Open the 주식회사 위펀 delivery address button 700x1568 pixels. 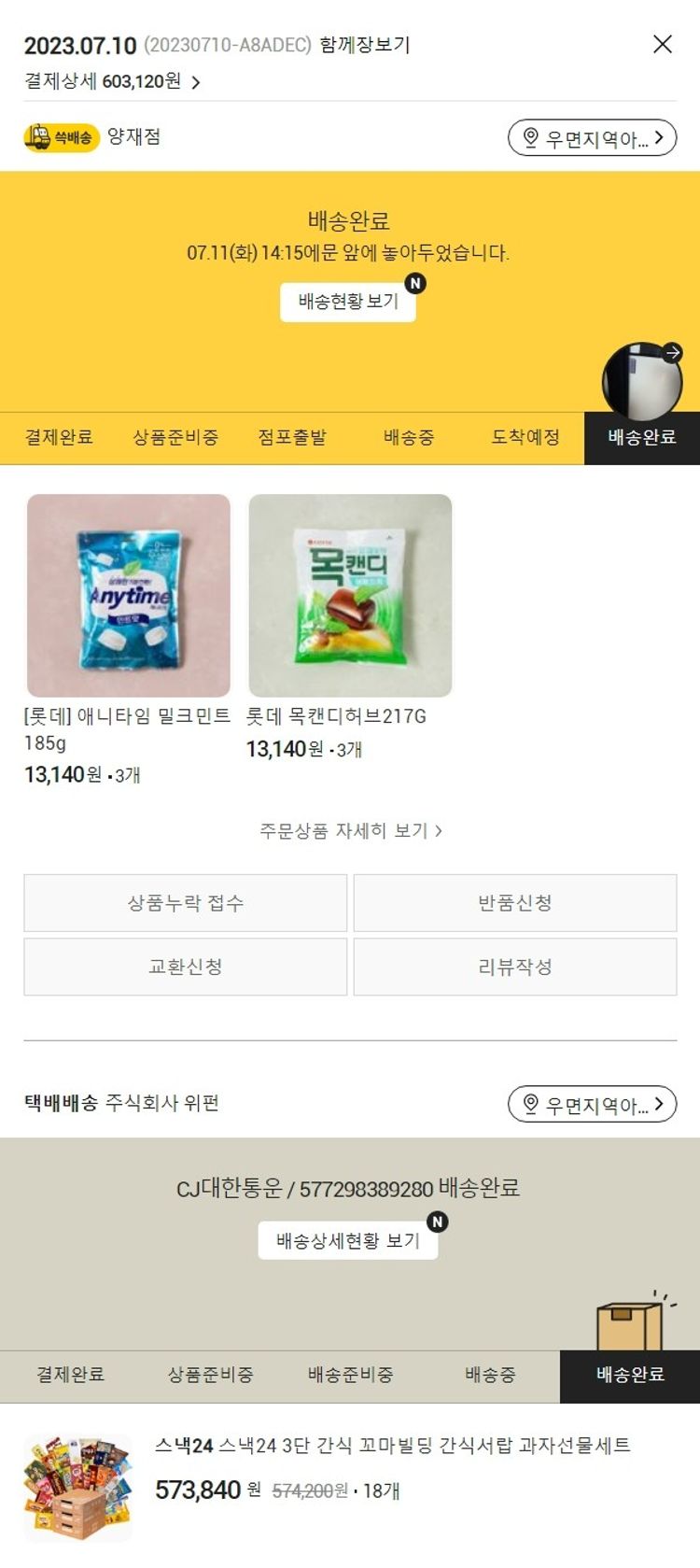(592, 1105)
